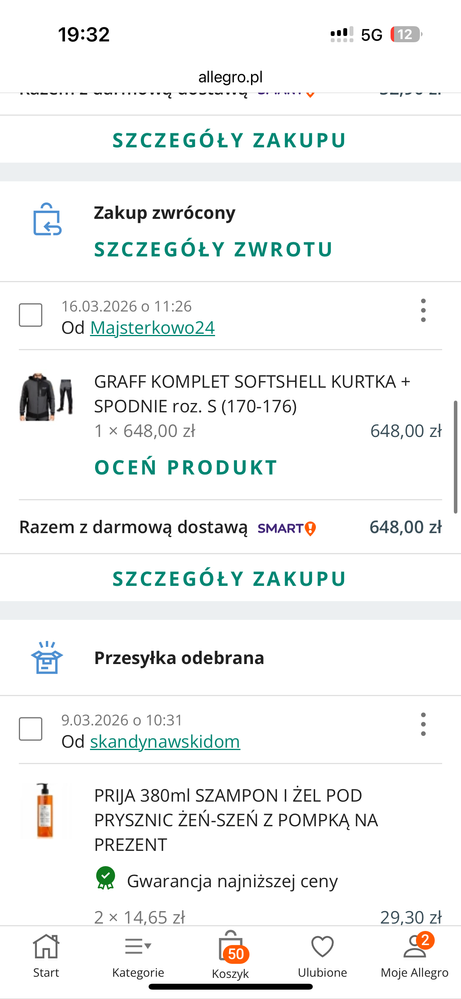Open Koszyk with 50 items
Viewport: 461px width, 999px height.
230,956
